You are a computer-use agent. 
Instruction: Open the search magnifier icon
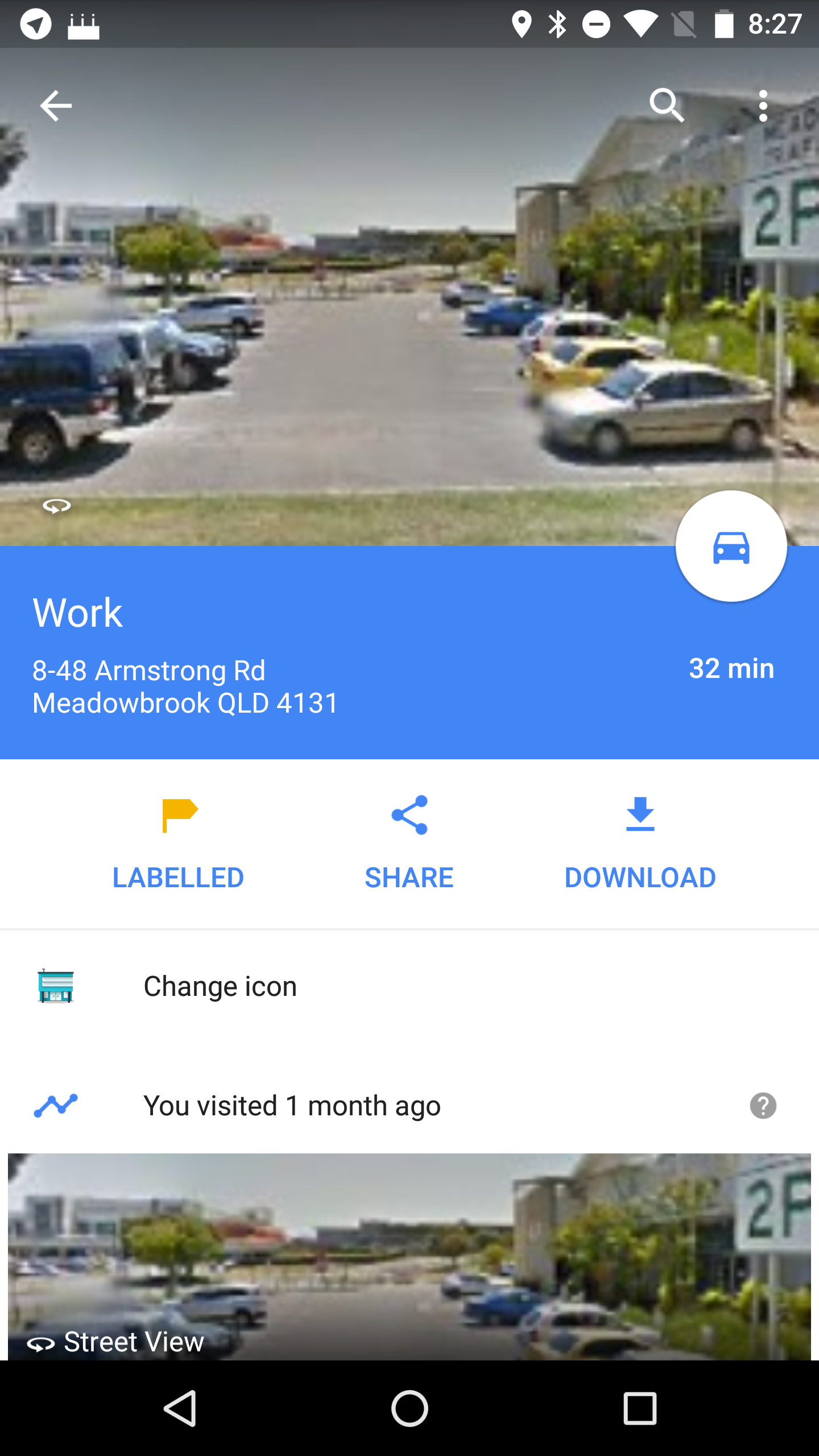coord(667,106)
